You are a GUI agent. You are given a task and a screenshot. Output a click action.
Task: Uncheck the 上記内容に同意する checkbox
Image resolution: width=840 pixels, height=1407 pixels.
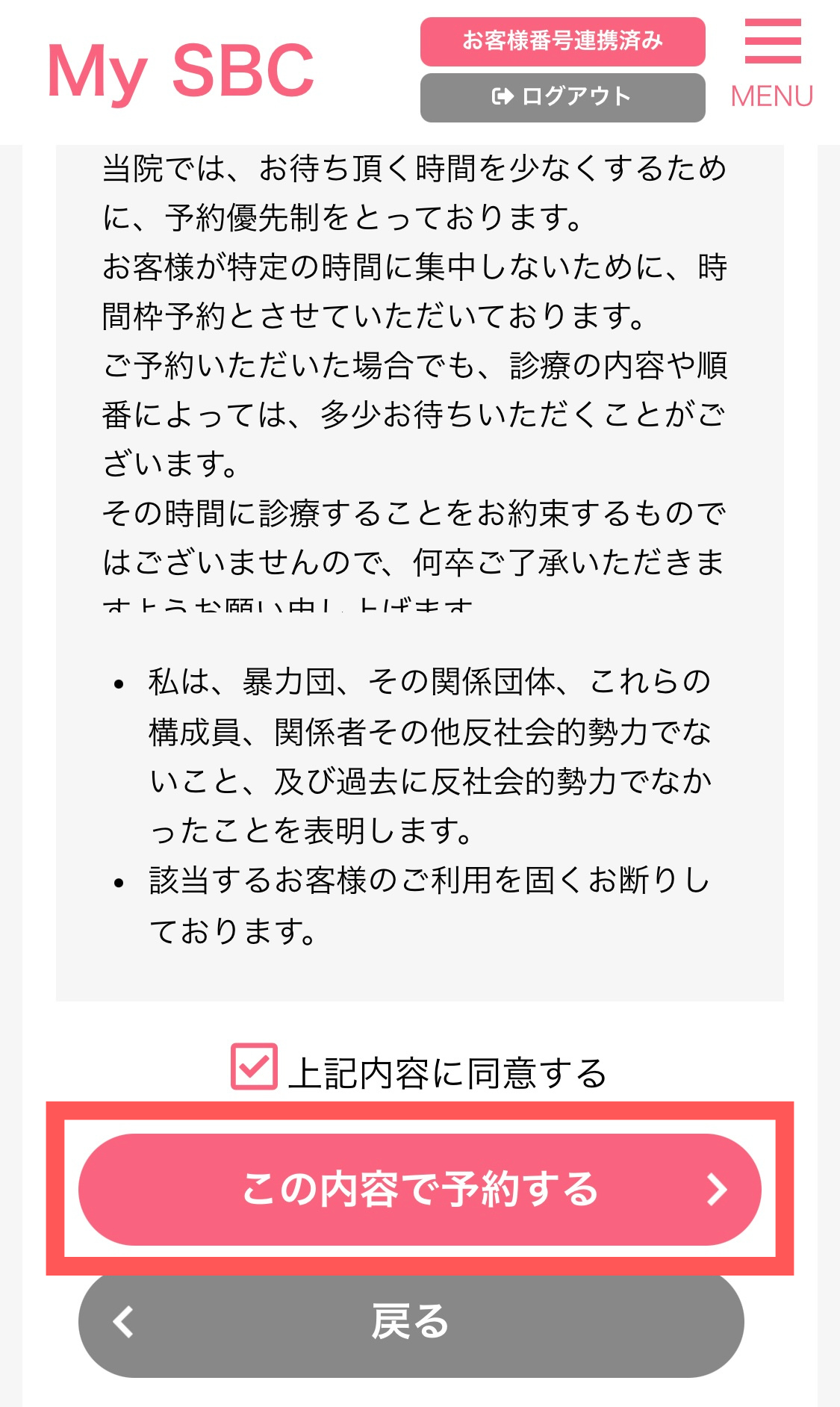coord(255,1066)
